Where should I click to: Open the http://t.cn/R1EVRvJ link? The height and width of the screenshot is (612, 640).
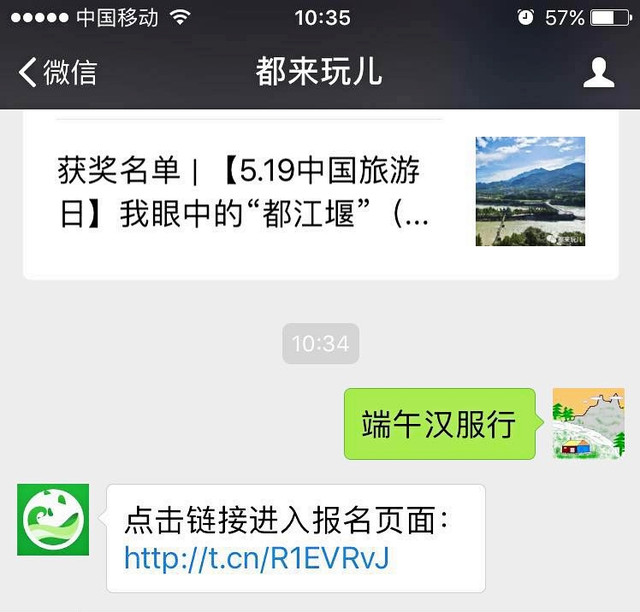[x=256, y=559]
